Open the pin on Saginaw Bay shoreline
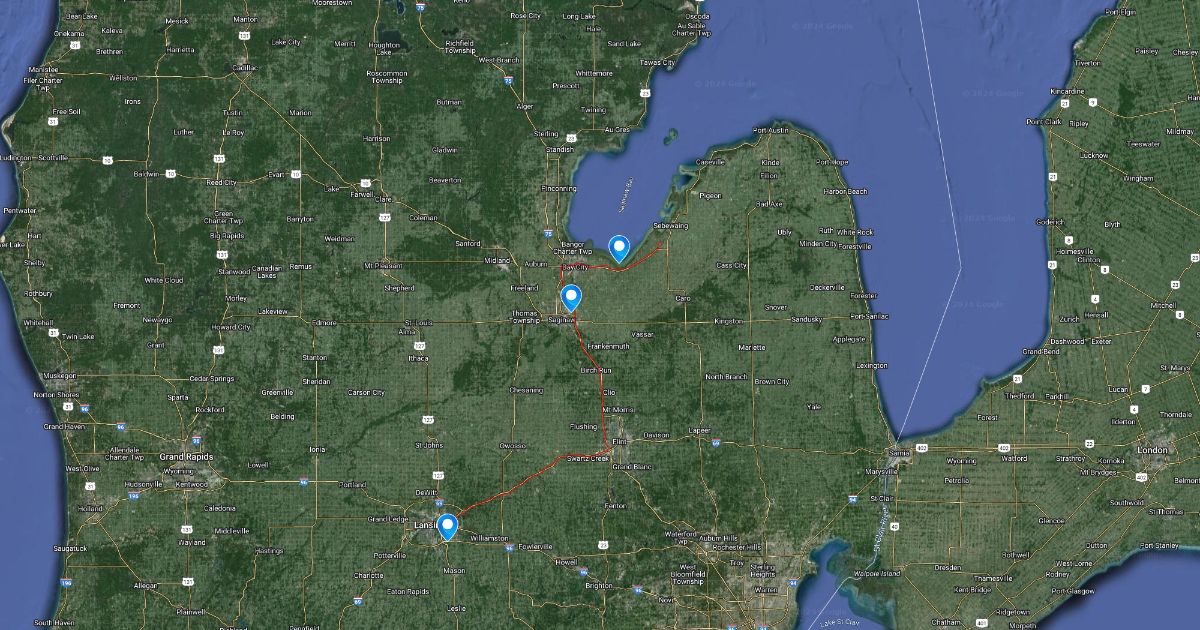Image resolution: width=1200 pixels, height=630 pixels. click(619, 247)
